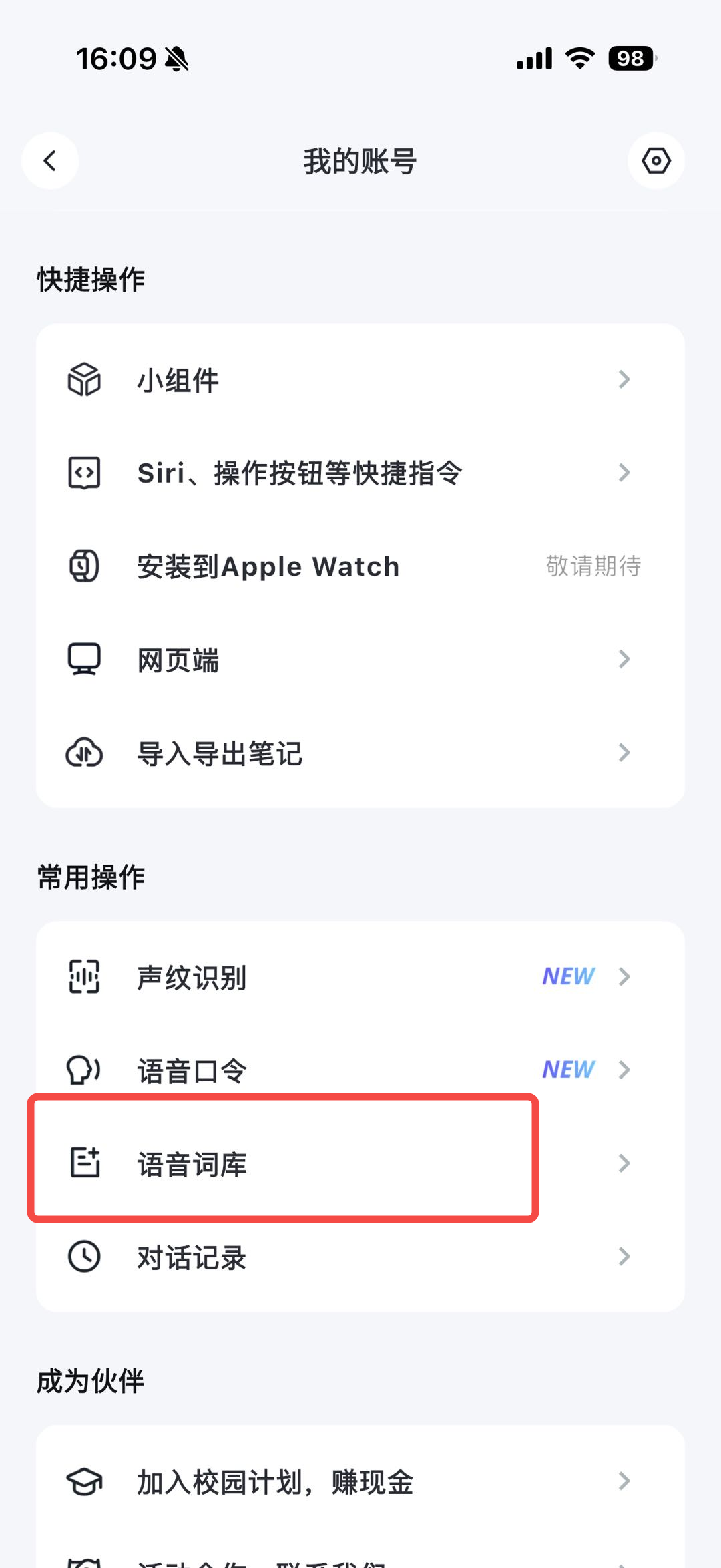Select 导入导出笔记
The height and width of the screenshot is (1568, 721).
[360, 753]
